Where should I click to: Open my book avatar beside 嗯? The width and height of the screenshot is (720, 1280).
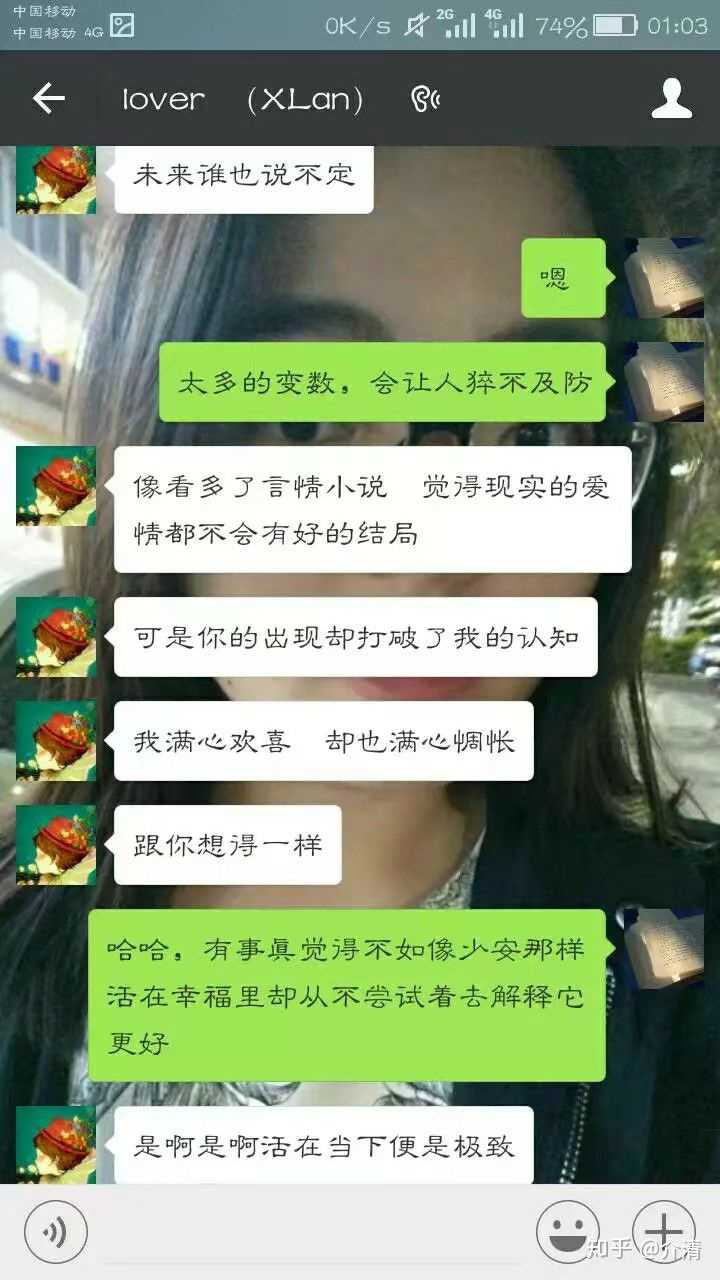[664, 278]
